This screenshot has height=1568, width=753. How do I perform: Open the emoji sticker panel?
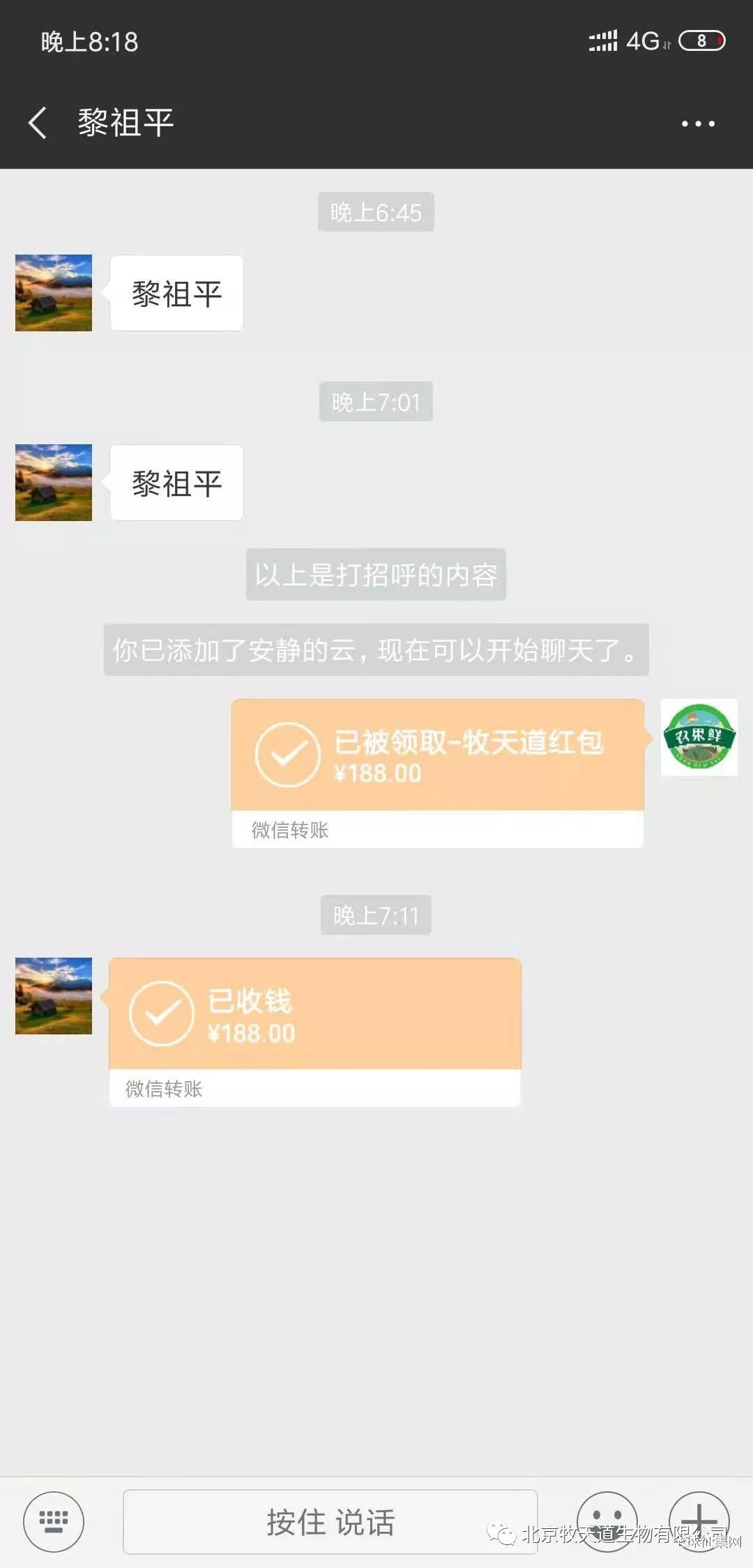coord(607,1520)
